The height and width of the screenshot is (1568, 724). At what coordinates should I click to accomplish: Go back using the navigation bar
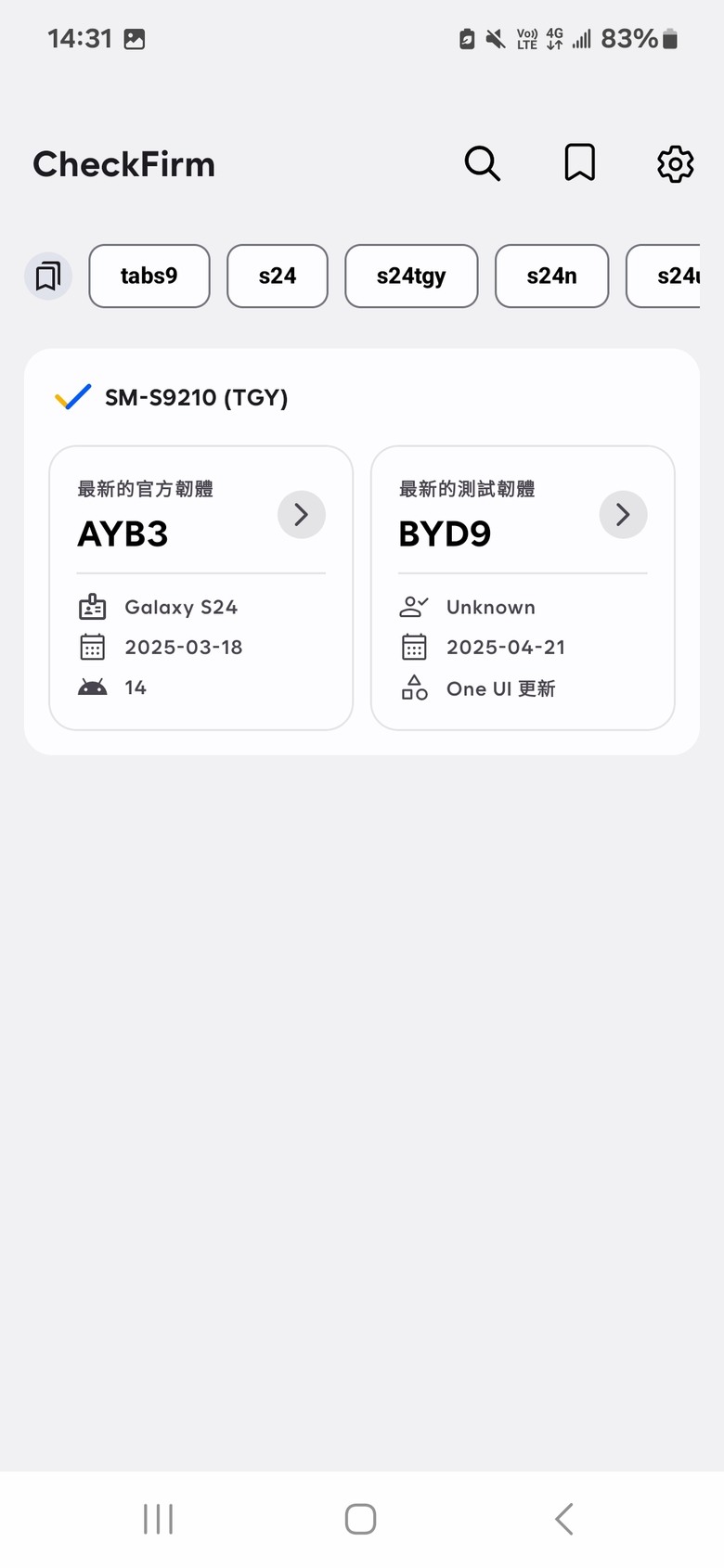coord(563,1519)
